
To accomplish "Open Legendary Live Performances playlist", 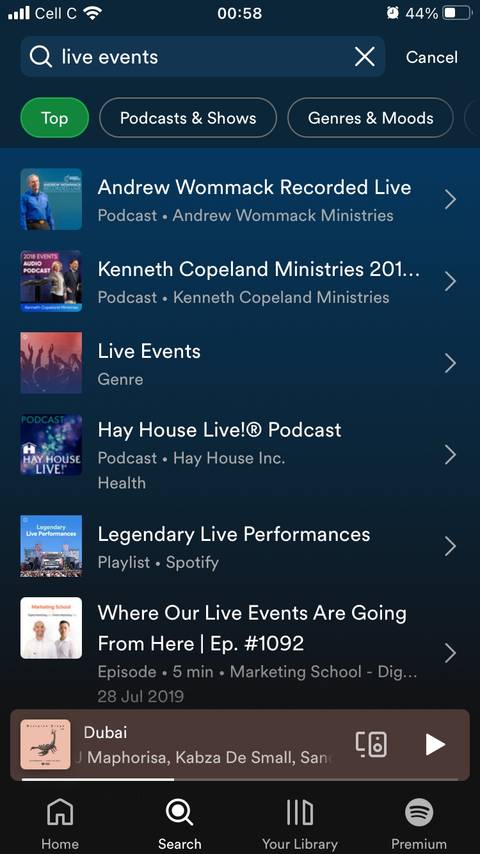I will (240, 546).
